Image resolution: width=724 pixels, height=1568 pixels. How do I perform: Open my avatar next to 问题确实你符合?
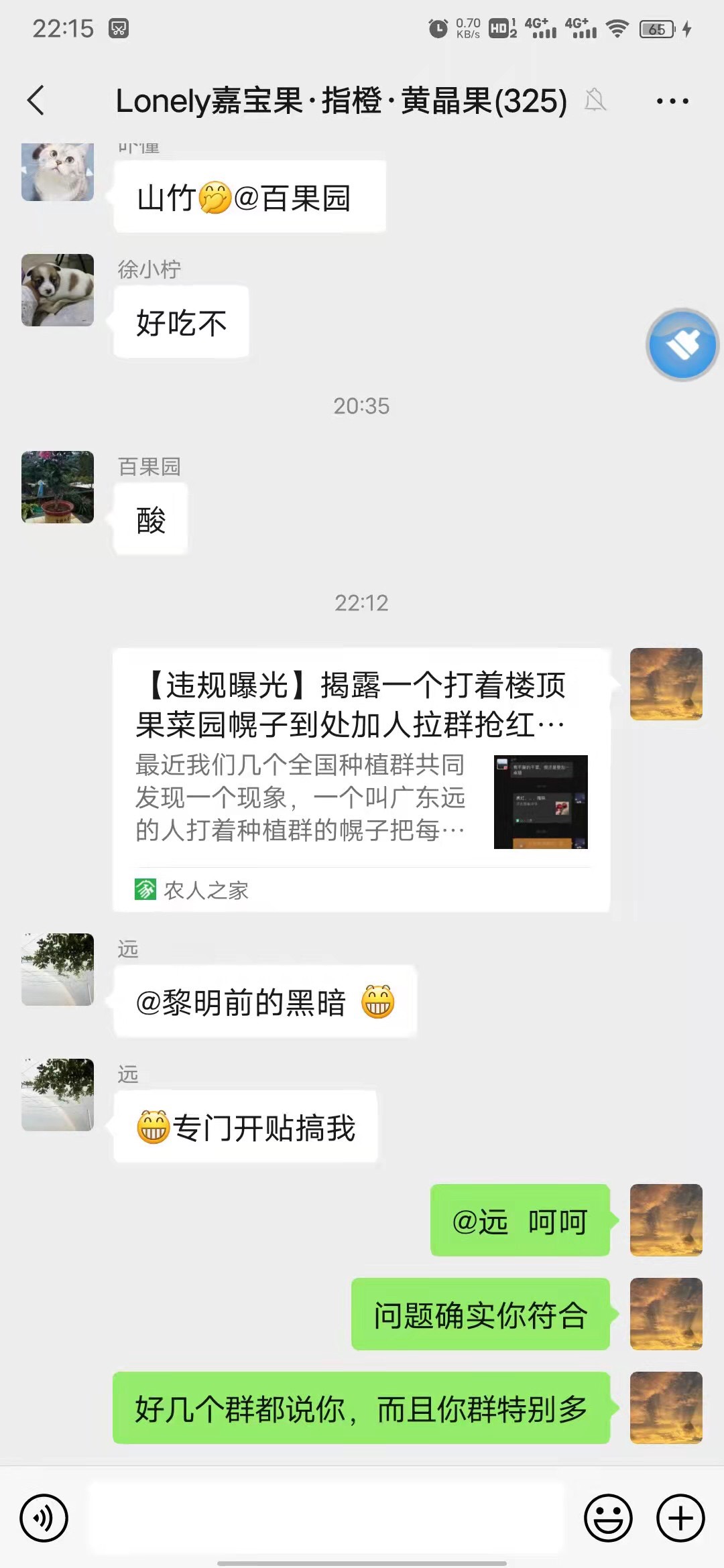coord(666,1313)
